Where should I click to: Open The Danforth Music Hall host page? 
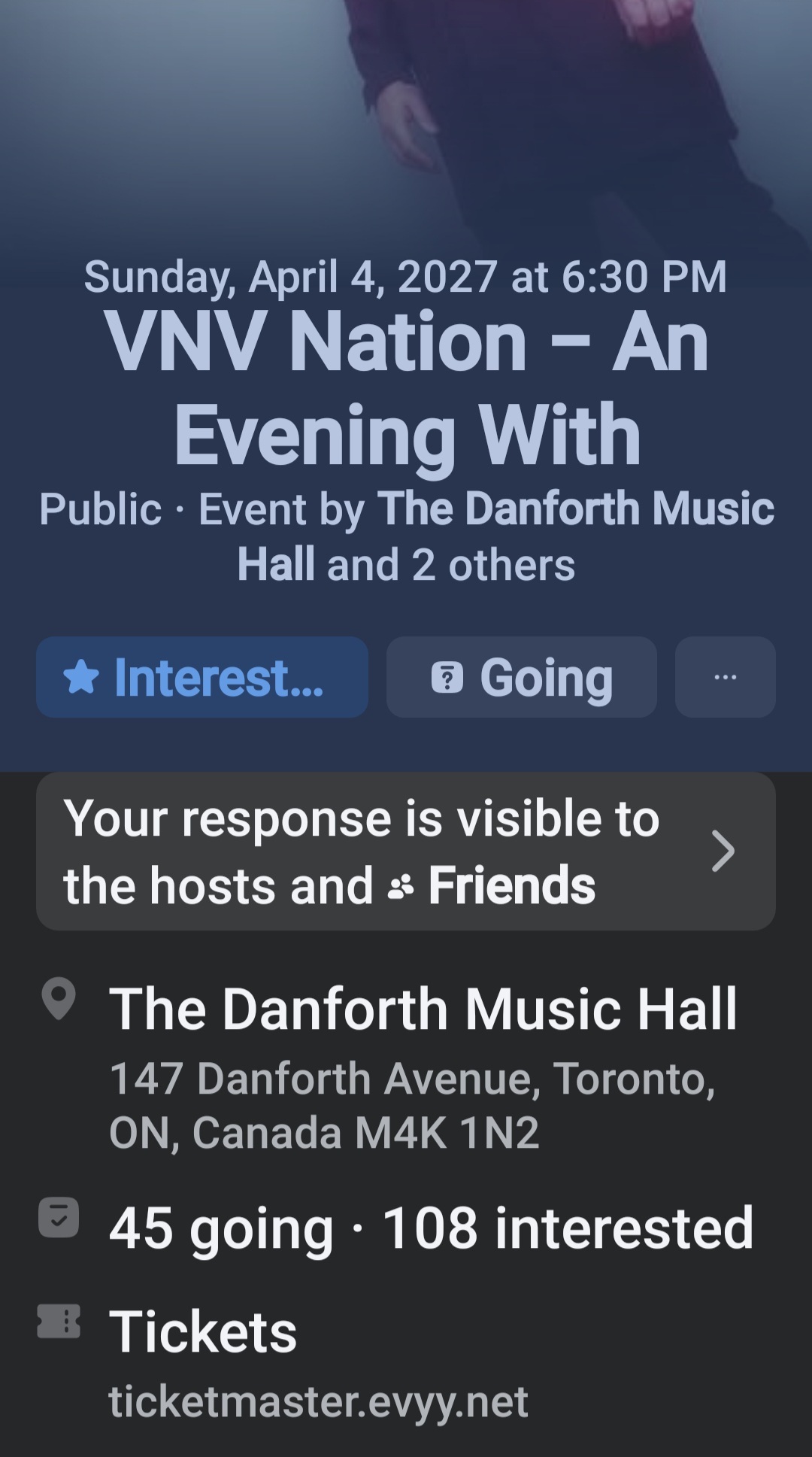click(505, 536)
